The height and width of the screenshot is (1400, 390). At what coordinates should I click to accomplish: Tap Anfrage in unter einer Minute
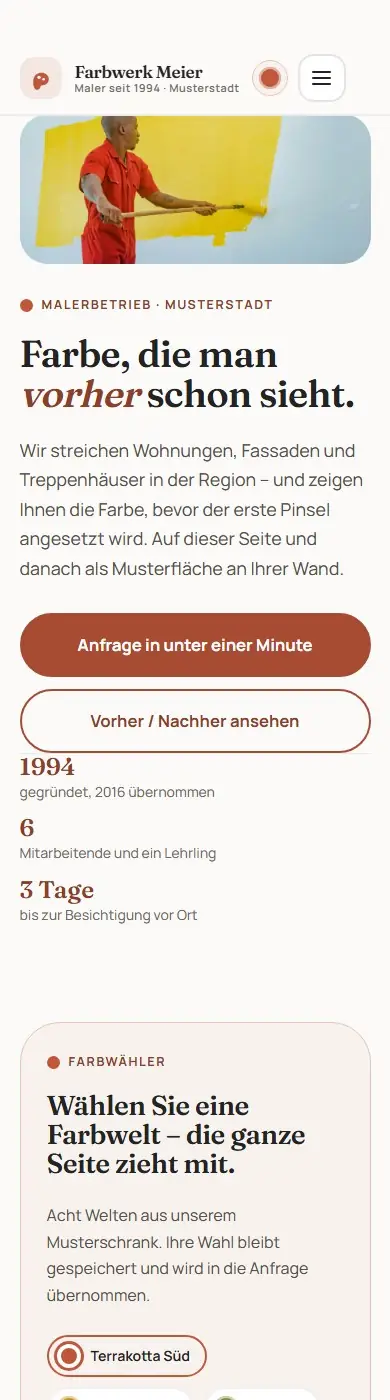pyautogui.click(x=195, y=645)
